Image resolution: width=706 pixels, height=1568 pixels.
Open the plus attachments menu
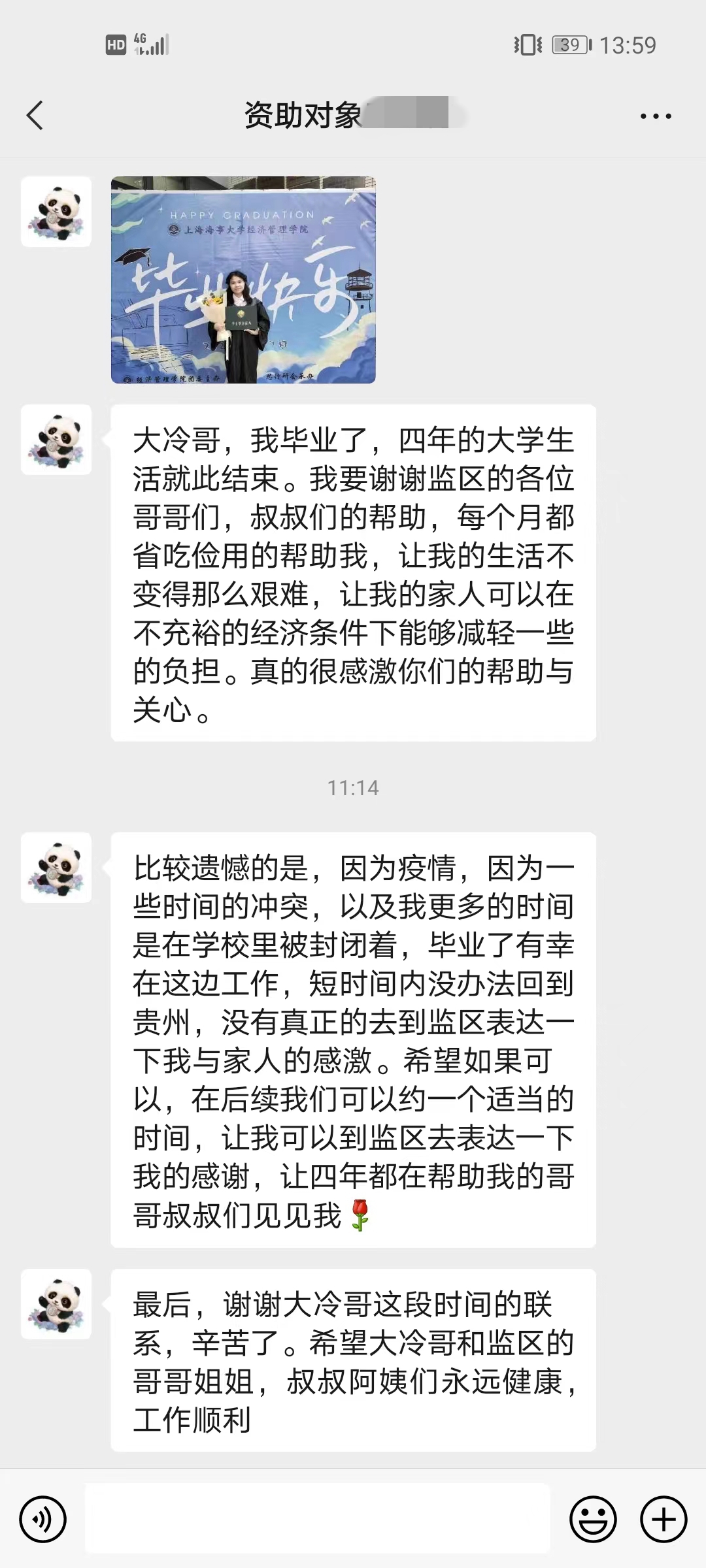tap(663, 1520)
